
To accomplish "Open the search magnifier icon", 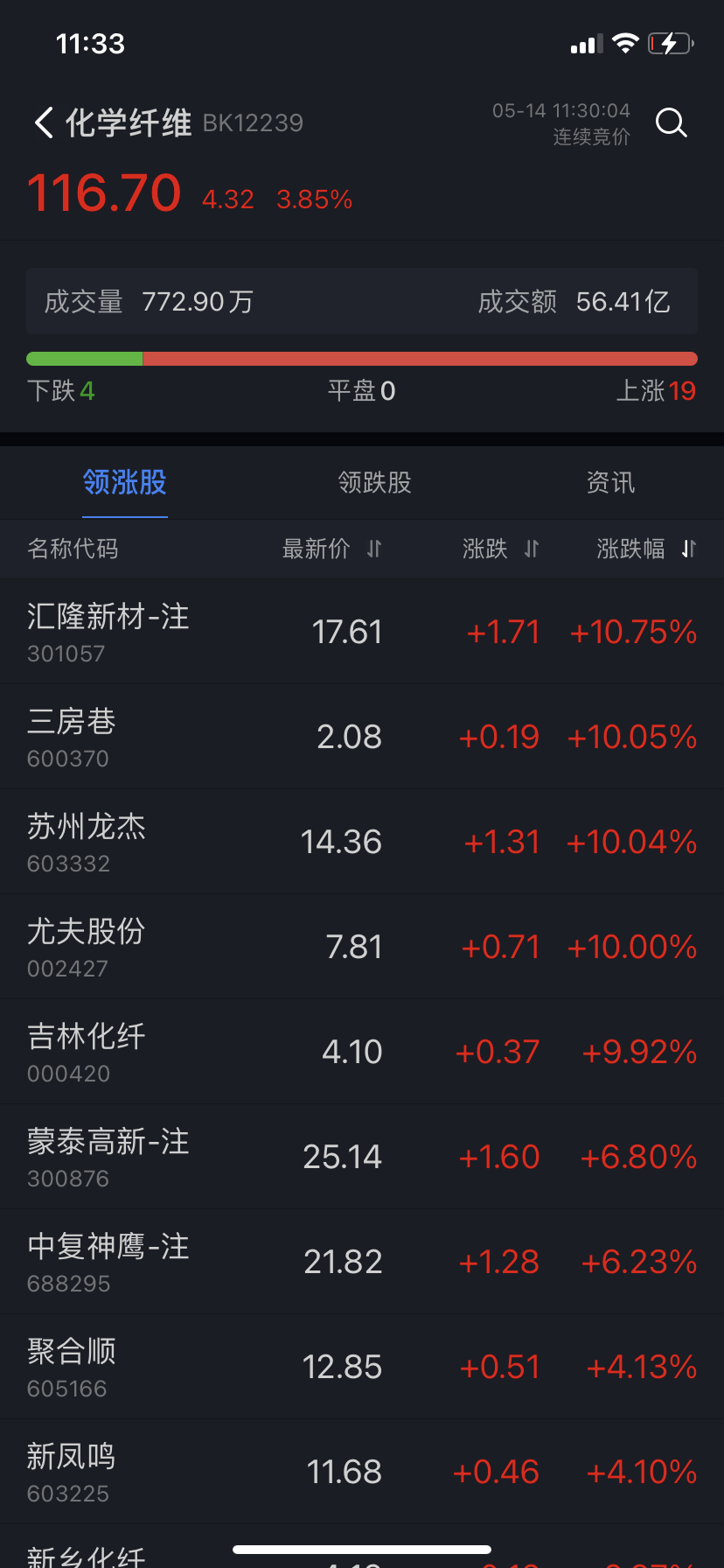I will 671,123.
